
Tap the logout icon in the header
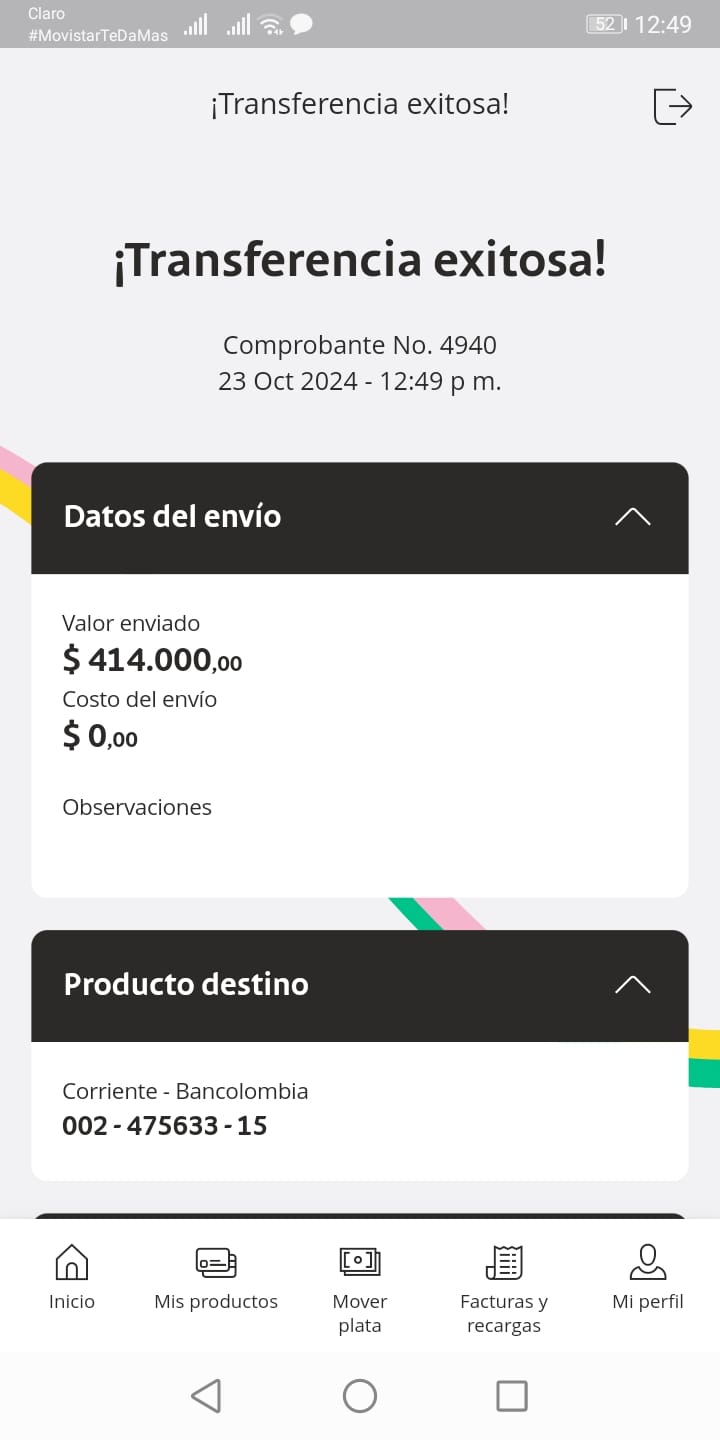[x=672, y=105]
